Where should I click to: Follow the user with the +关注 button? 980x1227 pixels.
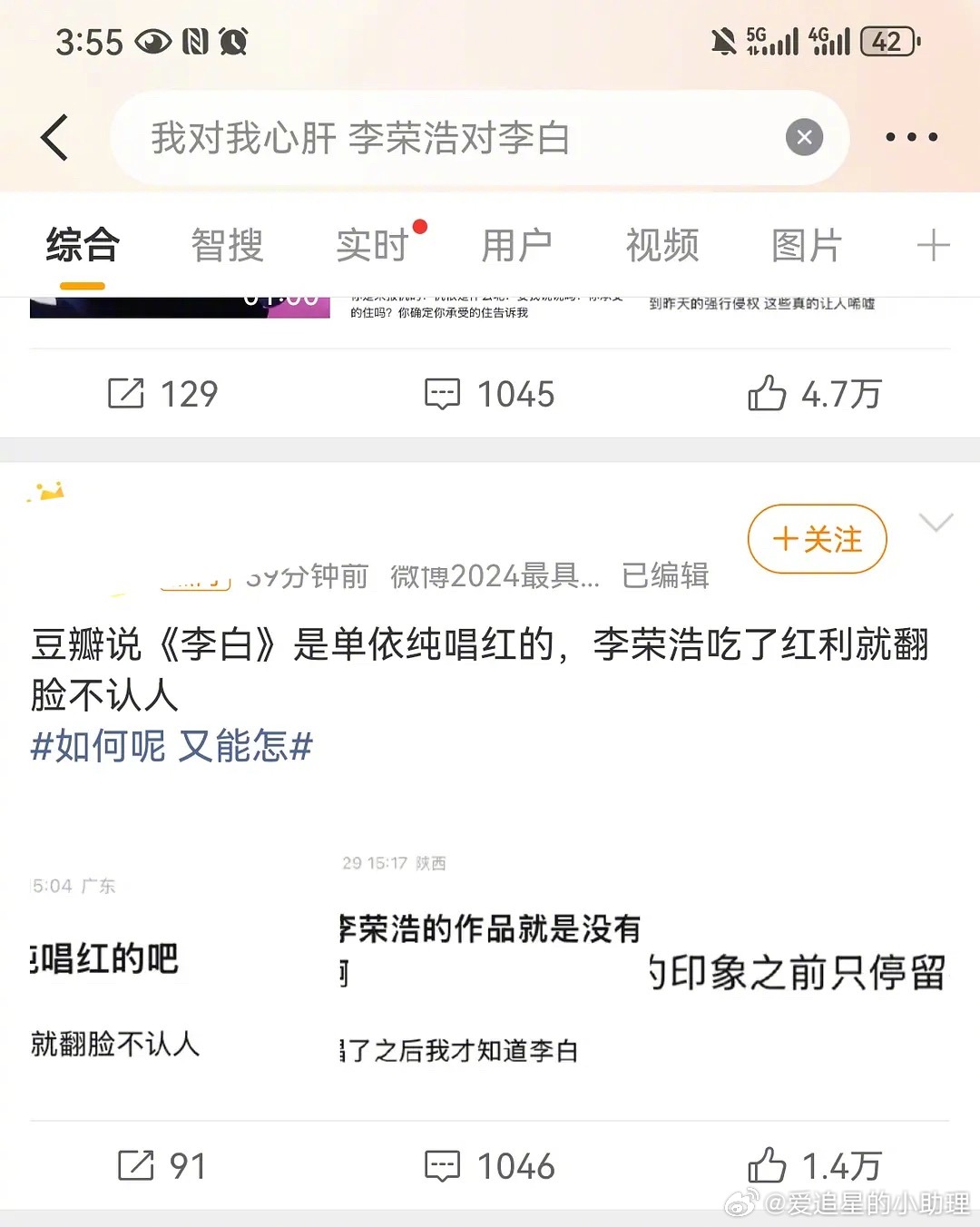[816, 538]
